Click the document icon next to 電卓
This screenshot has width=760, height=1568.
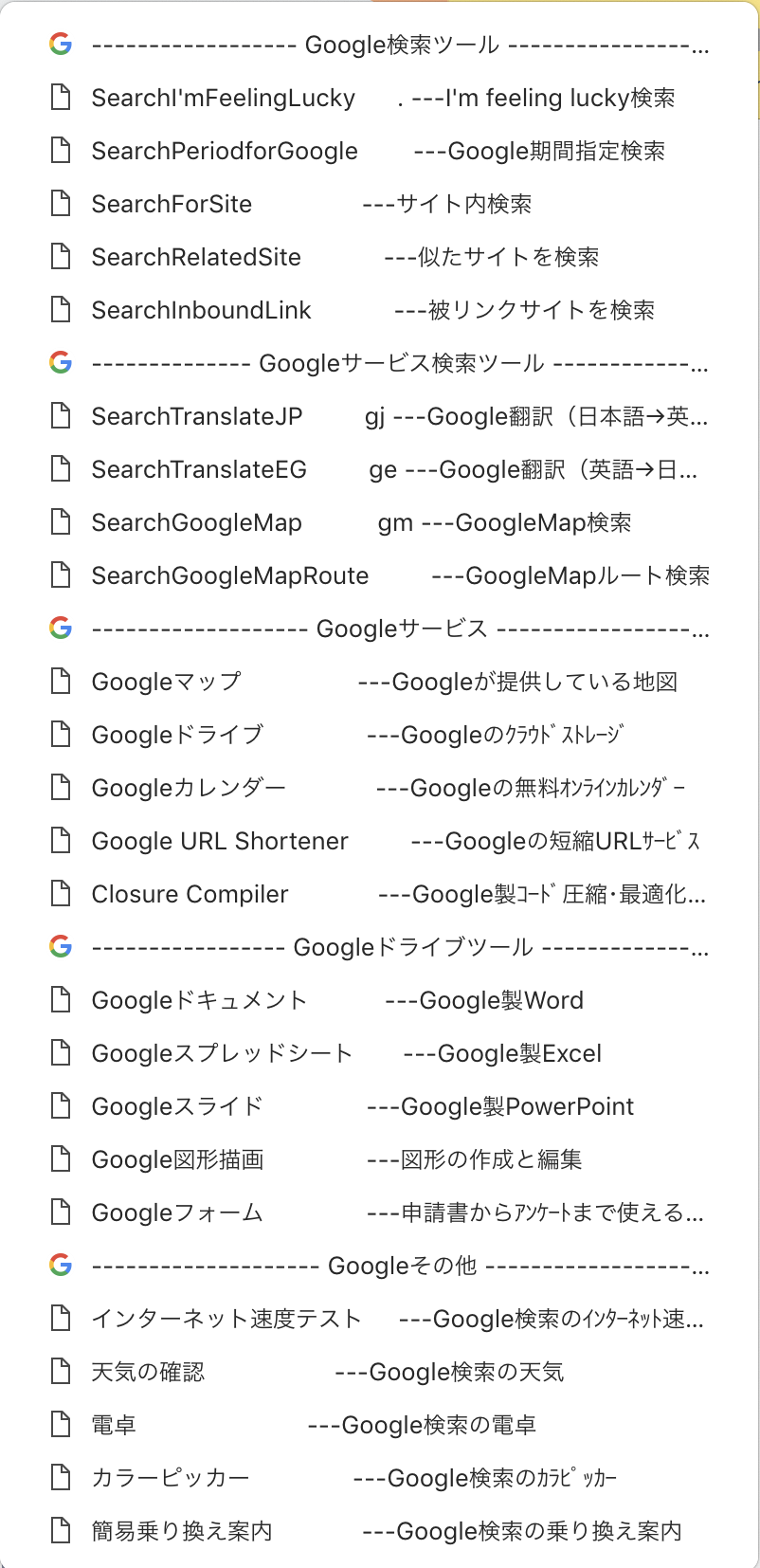click(60, 1424)
